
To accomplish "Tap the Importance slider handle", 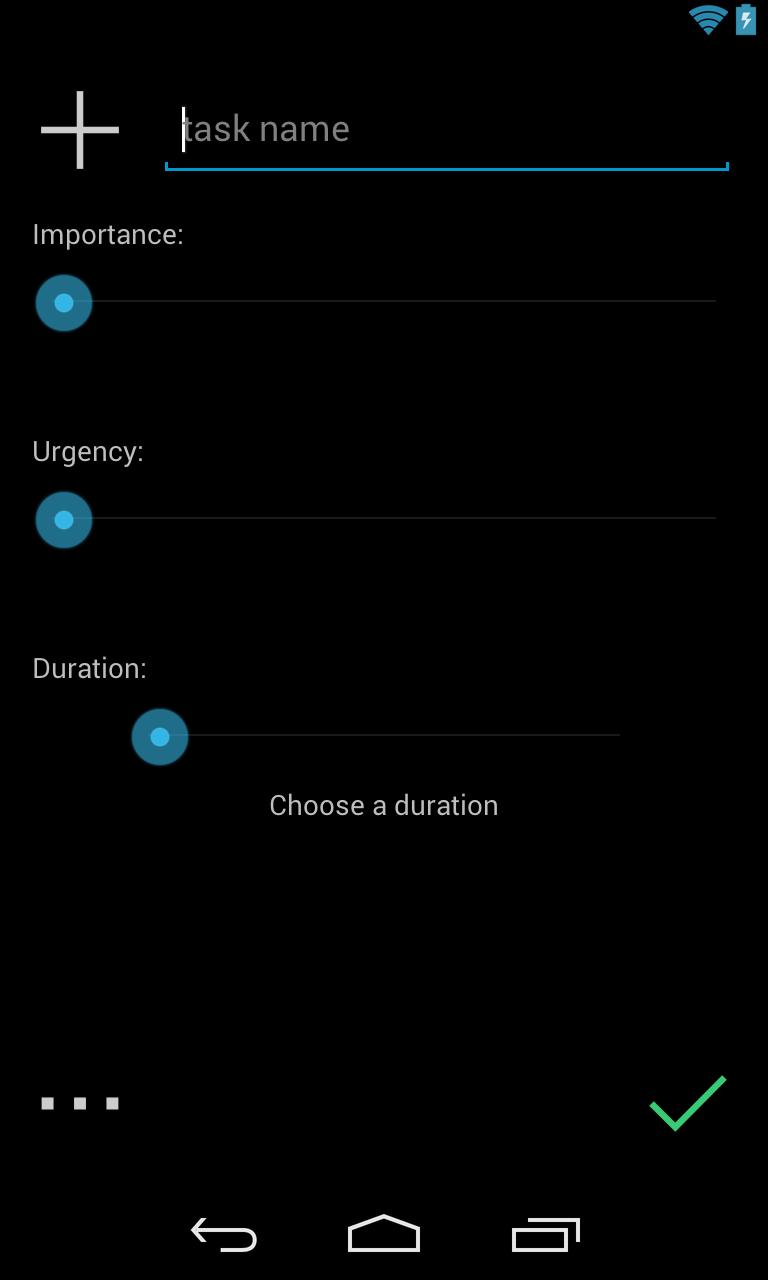I will 64,302.
